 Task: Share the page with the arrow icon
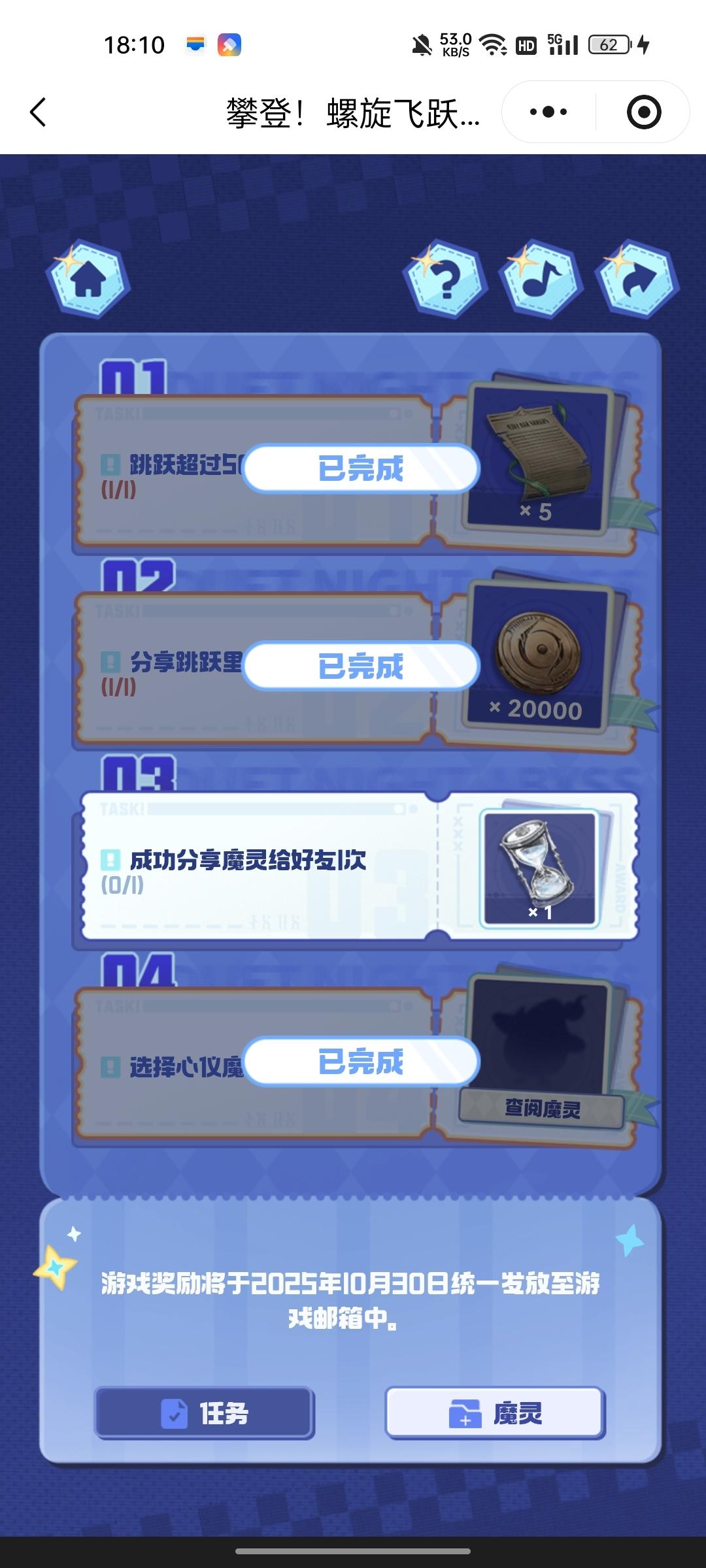pyautogui.click(x=637, y=280)
